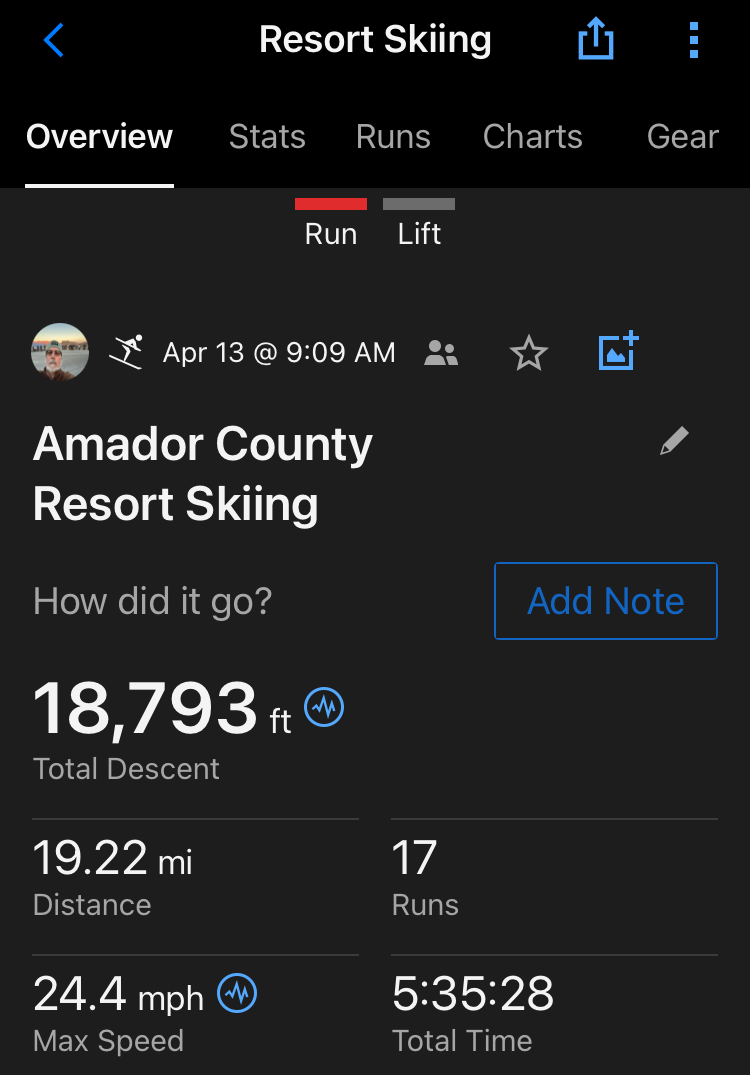The width and height of the screenshot is (750, 1075).
Task: Add a photo to the activity
Action: click(x=617, y=351)
